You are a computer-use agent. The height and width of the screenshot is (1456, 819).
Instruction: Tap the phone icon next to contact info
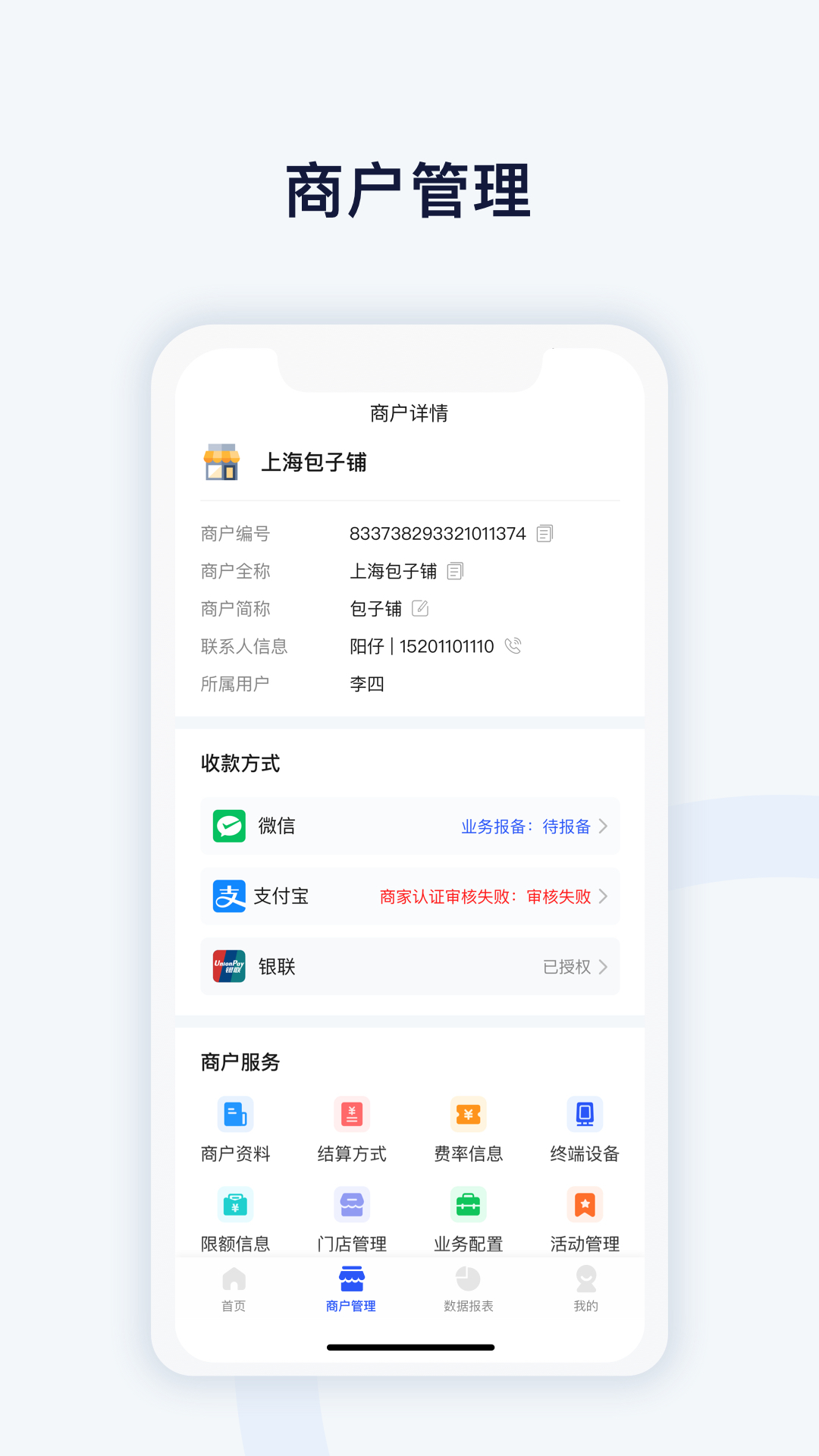[x=512, y=646]
